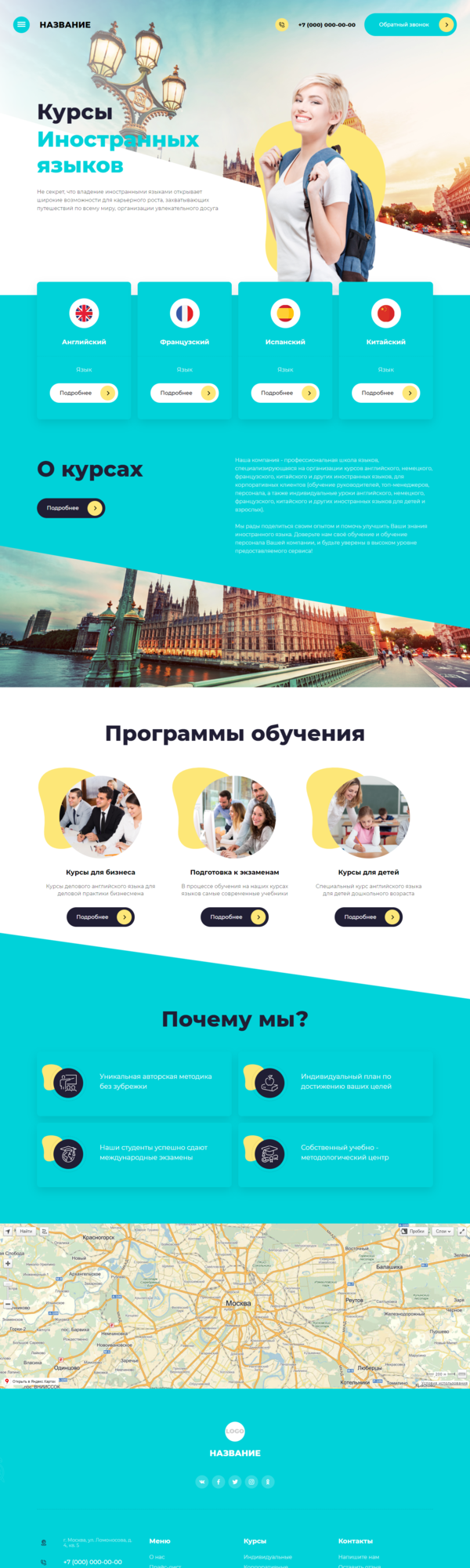Image resolution: width=470 pixels, height=1568 pixels.
Task: Open the Instagram social icon in the footer
Action: point(251,1482)
